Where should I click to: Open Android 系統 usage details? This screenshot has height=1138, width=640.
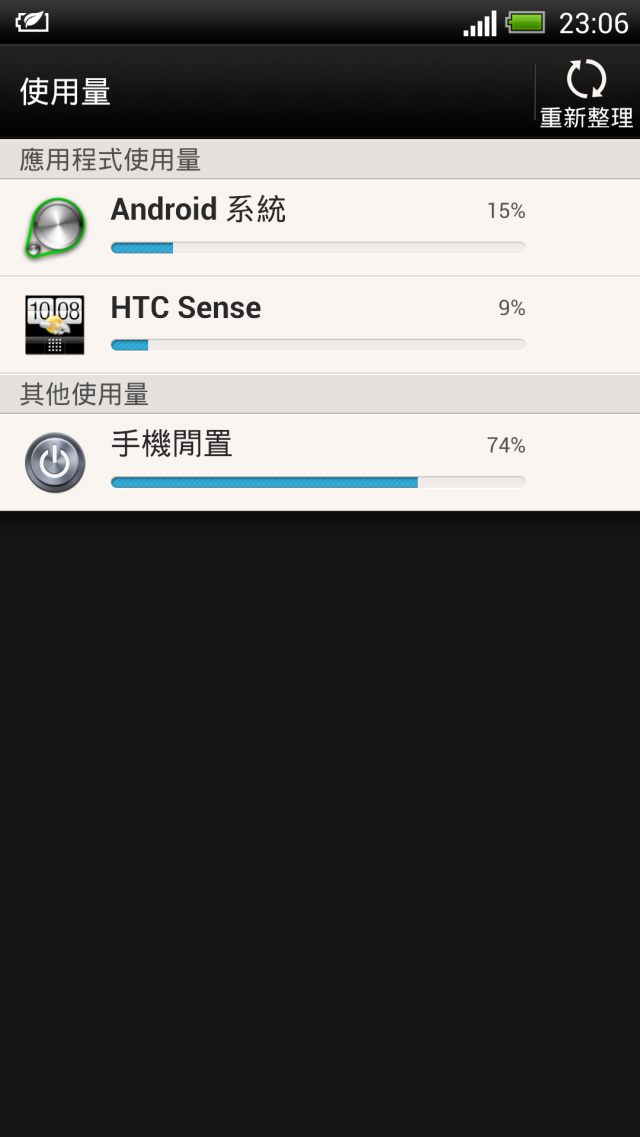pos(319,228)
